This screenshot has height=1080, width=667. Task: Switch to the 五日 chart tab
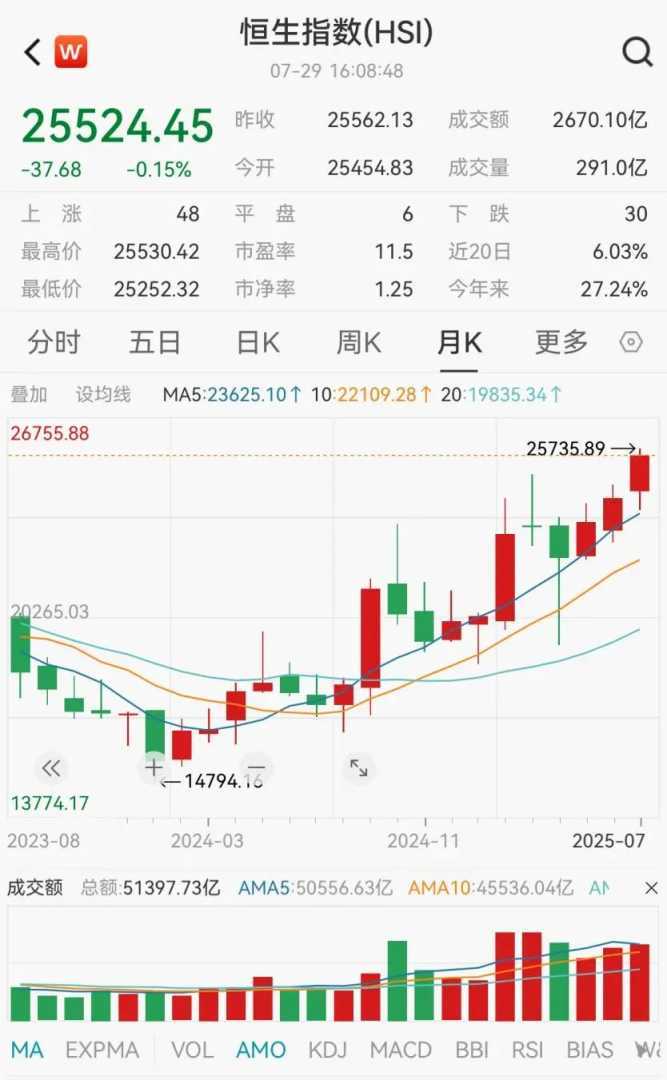tap(155, 343)
